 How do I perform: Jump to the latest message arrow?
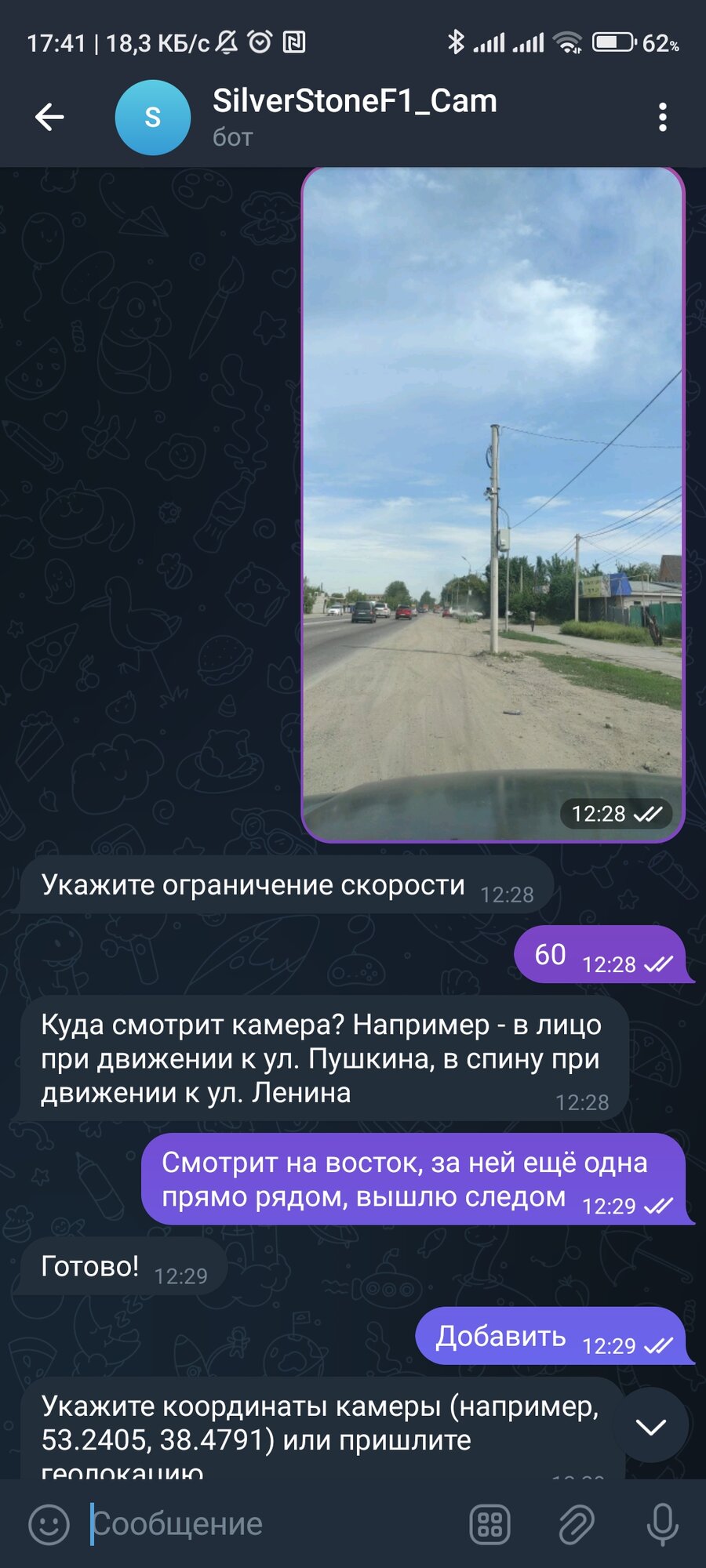point(651,1426)
